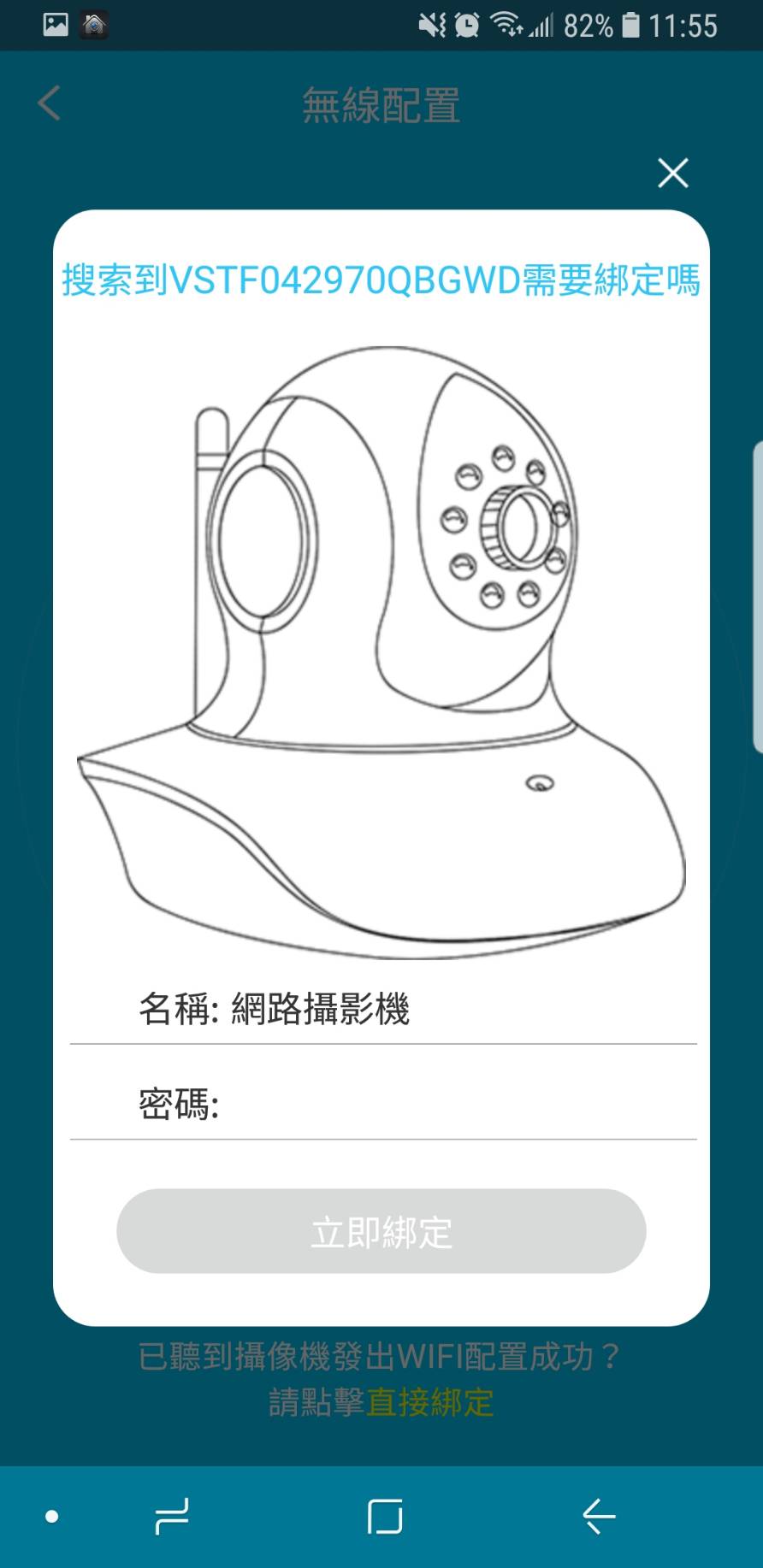Edit the 名稱 camera name field

382,1009
